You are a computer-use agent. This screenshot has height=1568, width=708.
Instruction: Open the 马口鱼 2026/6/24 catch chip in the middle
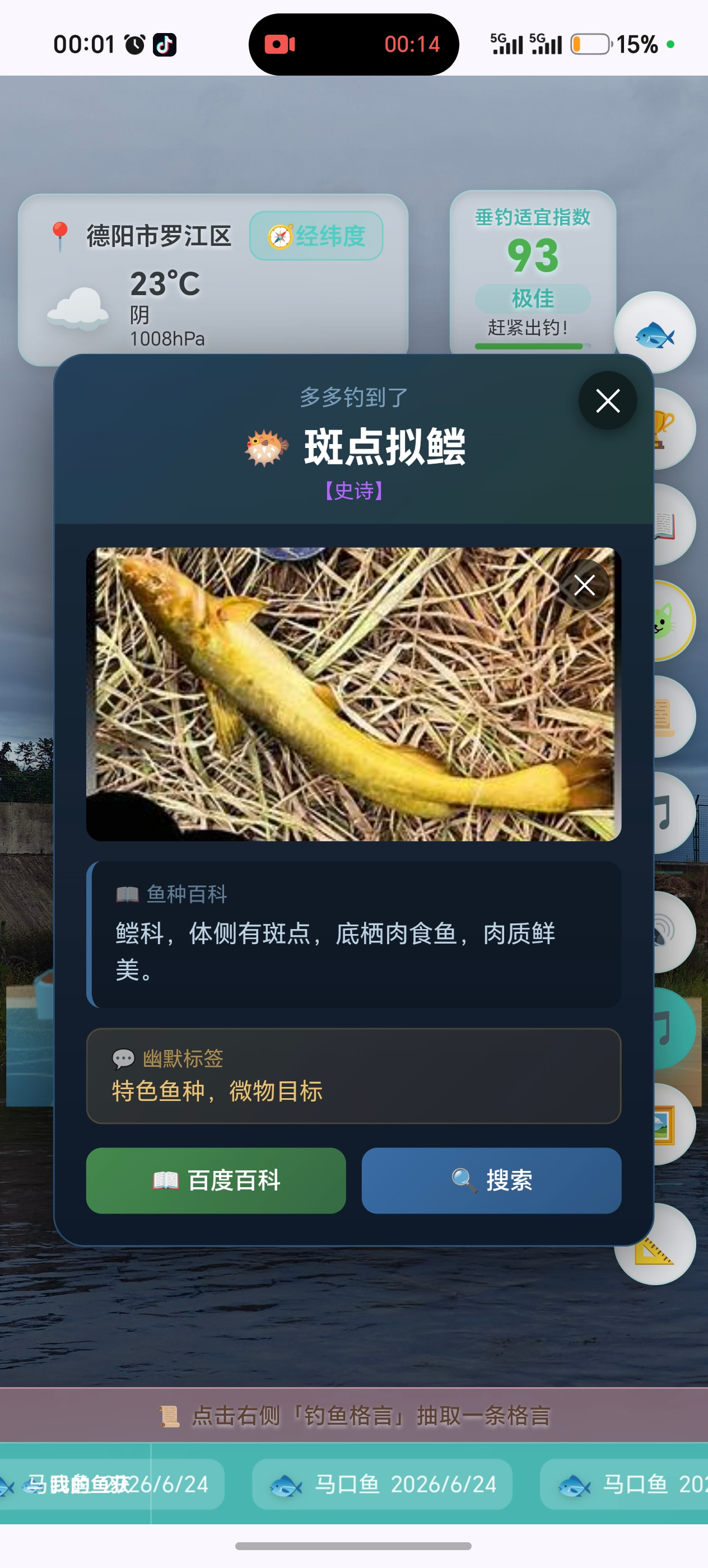click(x=383, y=1484)
